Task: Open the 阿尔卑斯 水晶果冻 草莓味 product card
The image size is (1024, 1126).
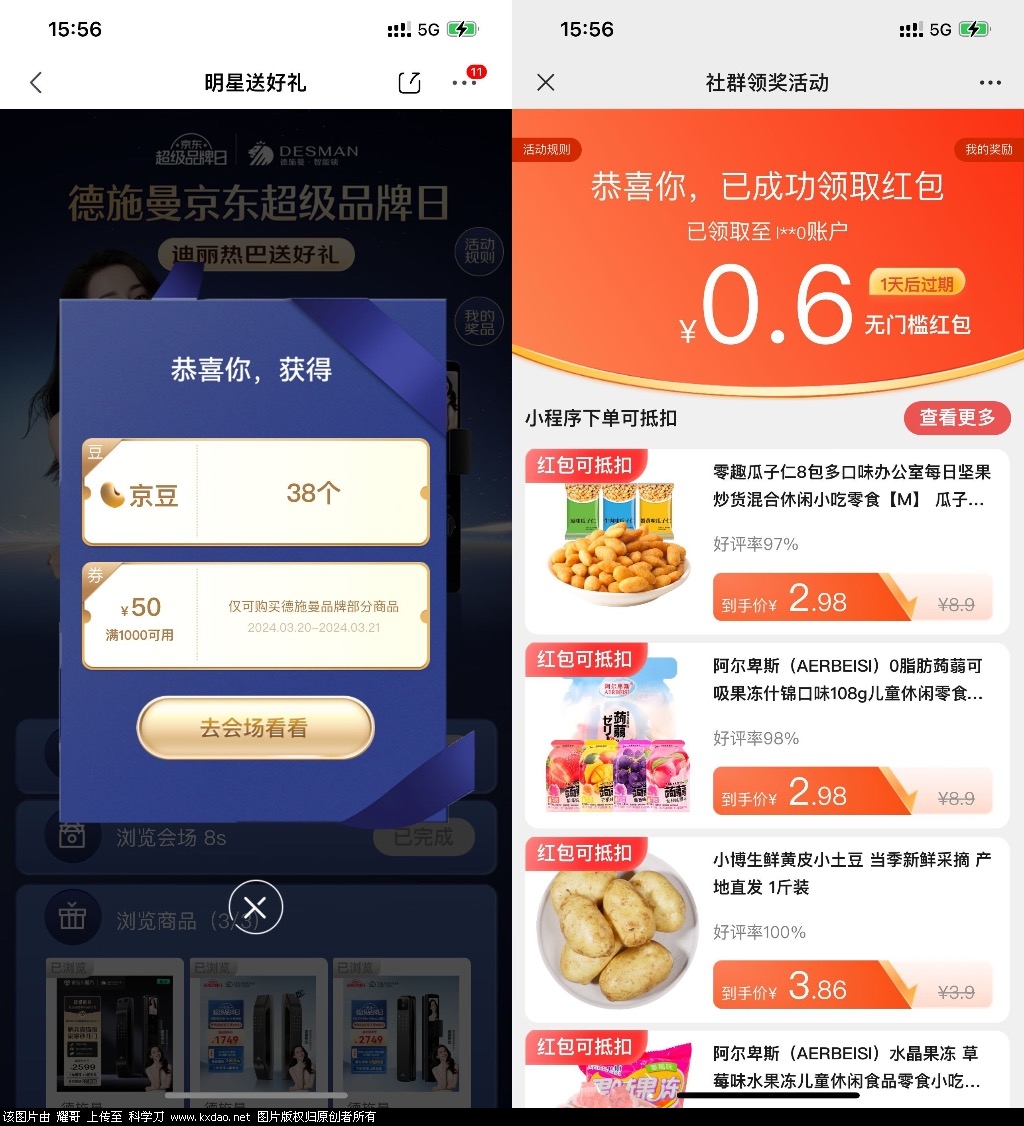Action: 767,1070
